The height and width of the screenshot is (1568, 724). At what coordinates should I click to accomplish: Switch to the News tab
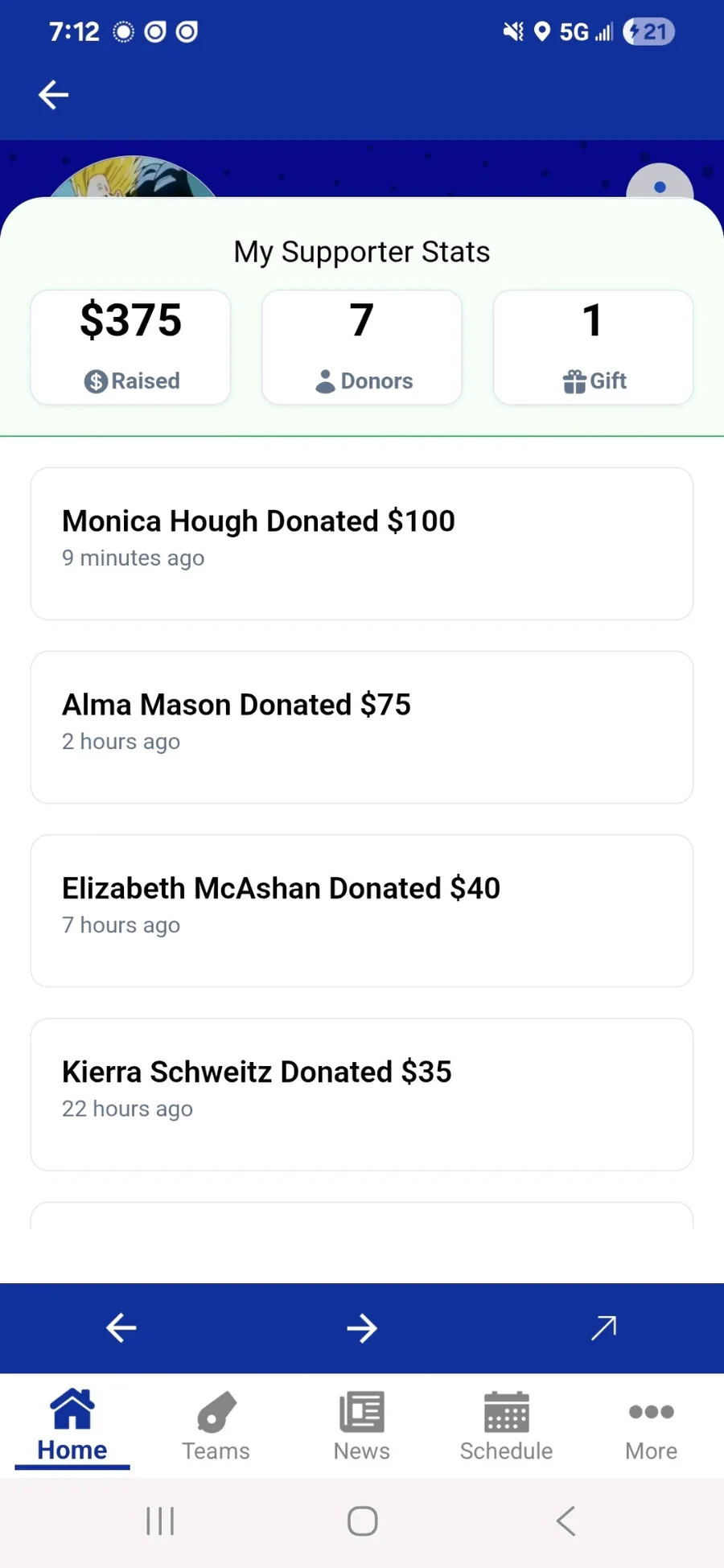362,1426
